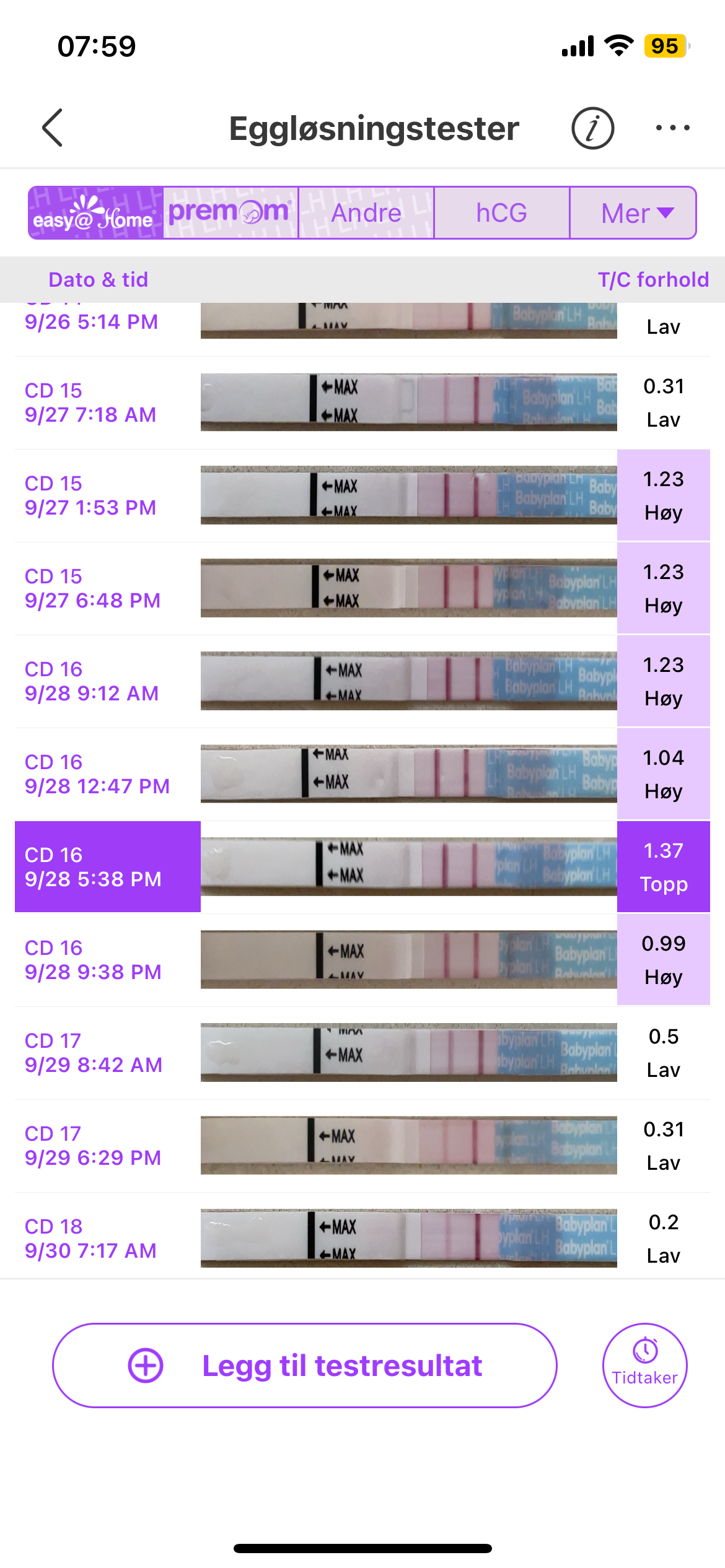
Task: Open the 9/28 9:38 PM test result
Action: (x=362, y=960)
